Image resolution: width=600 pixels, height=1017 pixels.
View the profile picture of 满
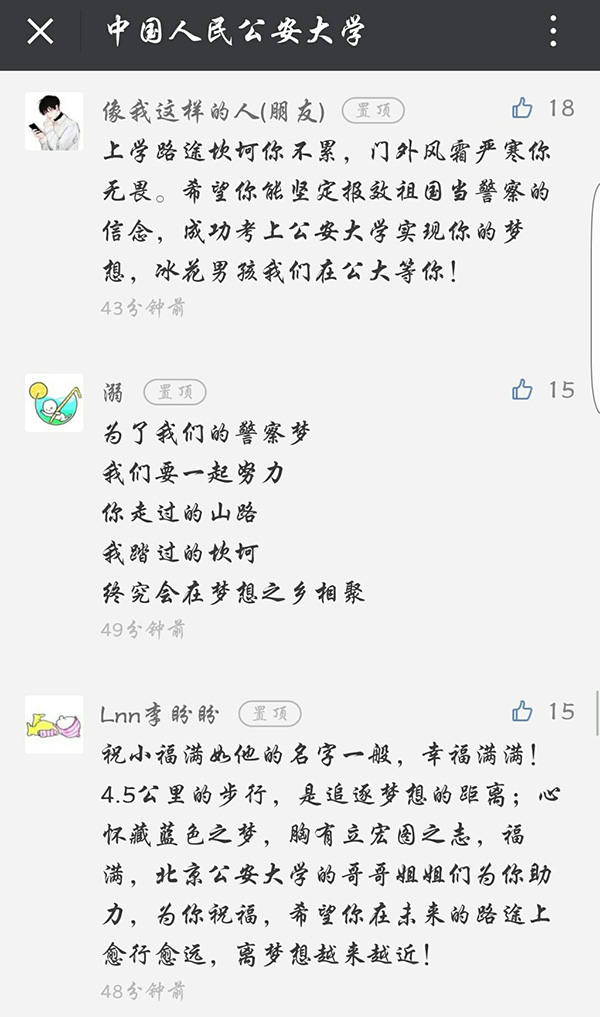[x=54, y=403]
